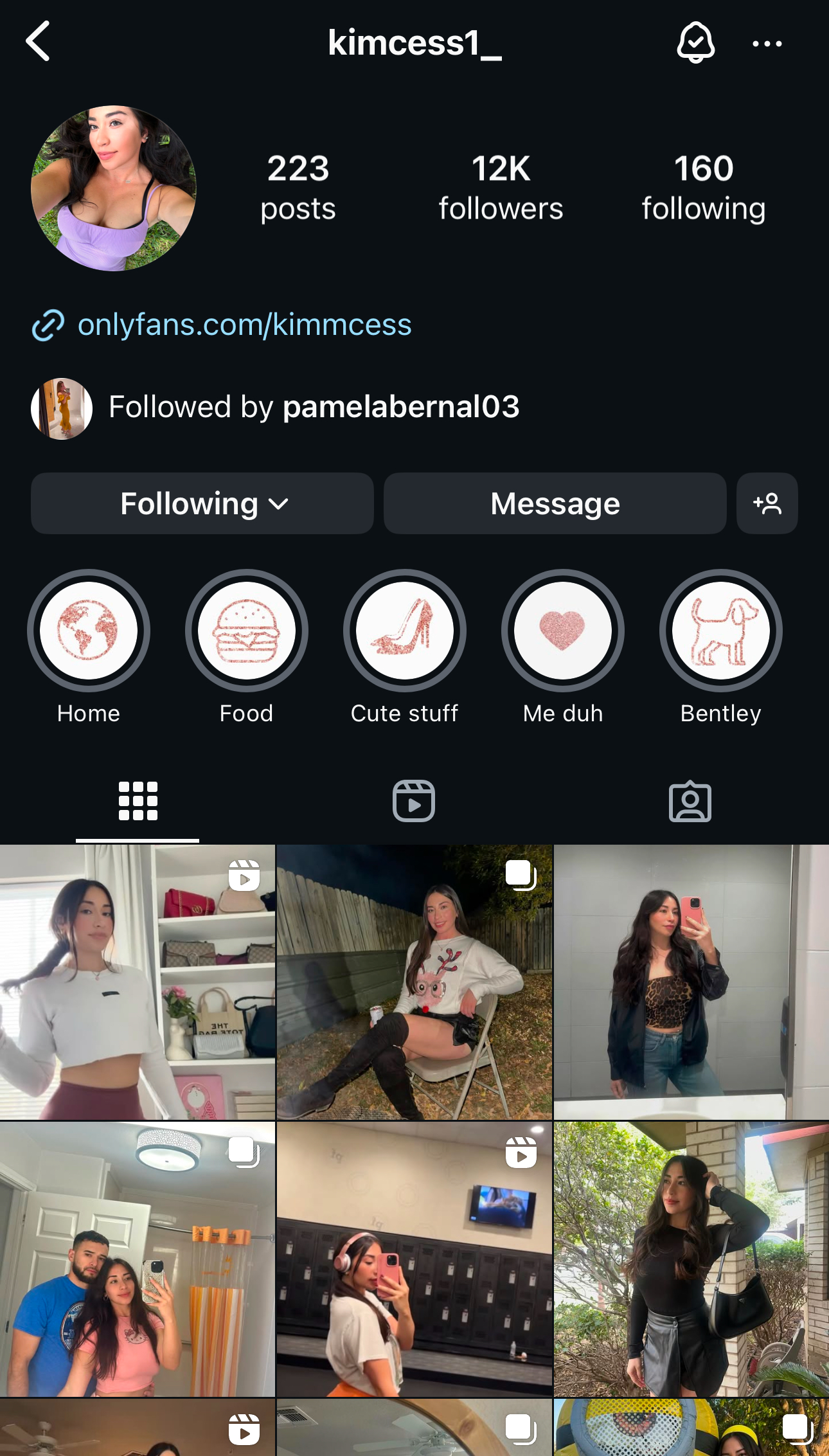Message this profile

(x=555, y=503)
